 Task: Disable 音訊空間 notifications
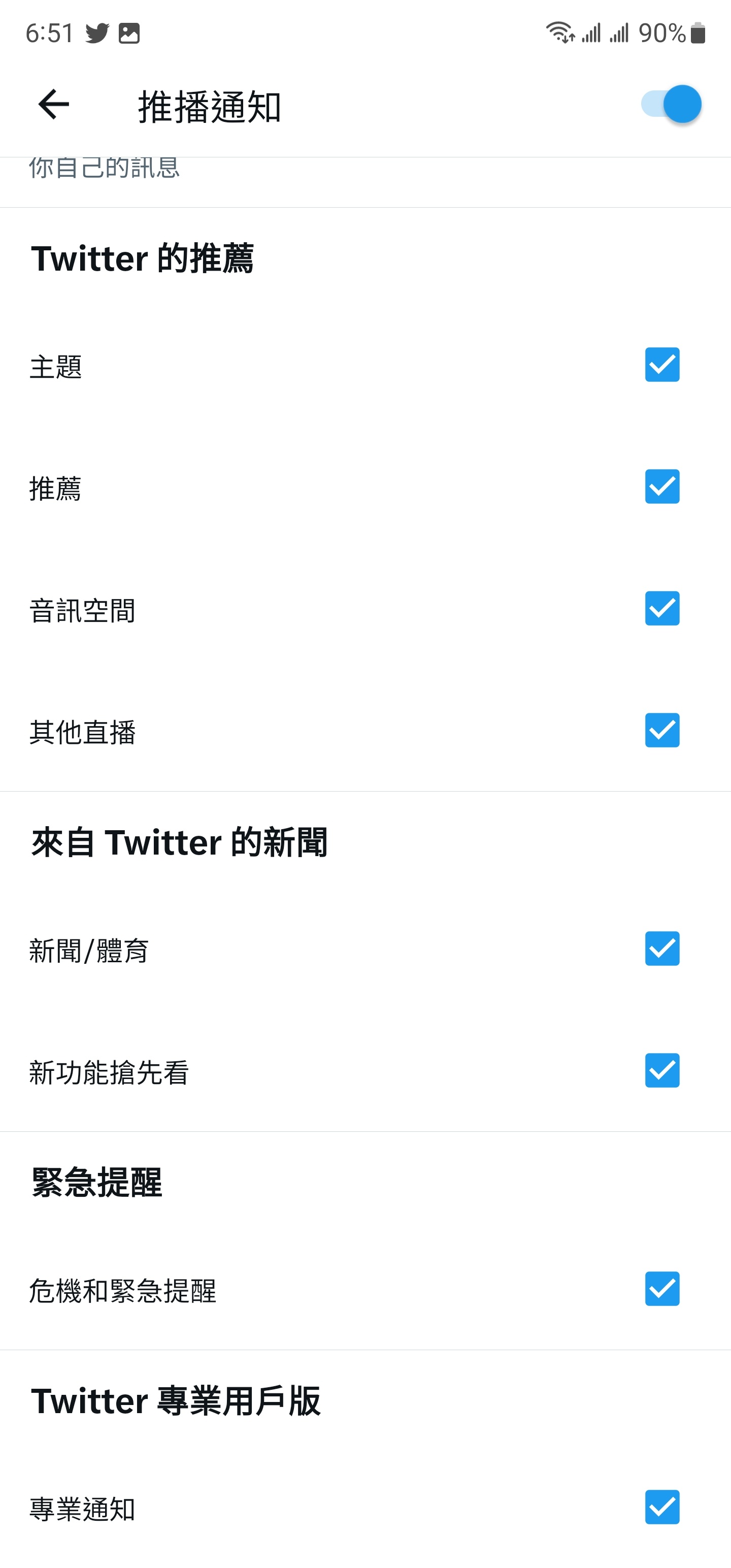pyautogui.click(x=662, y=608)
